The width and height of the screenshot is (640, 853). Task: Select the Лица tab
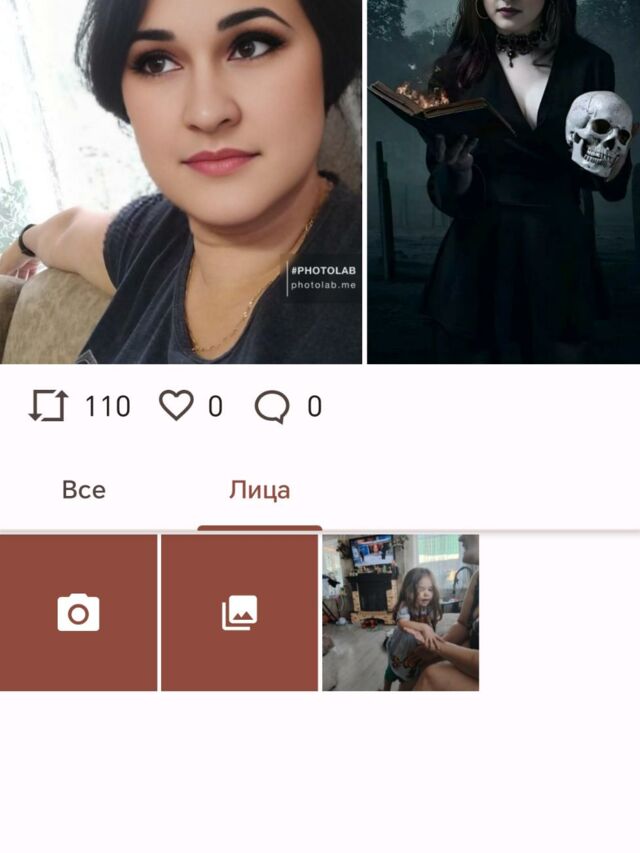tap(260, 490)
